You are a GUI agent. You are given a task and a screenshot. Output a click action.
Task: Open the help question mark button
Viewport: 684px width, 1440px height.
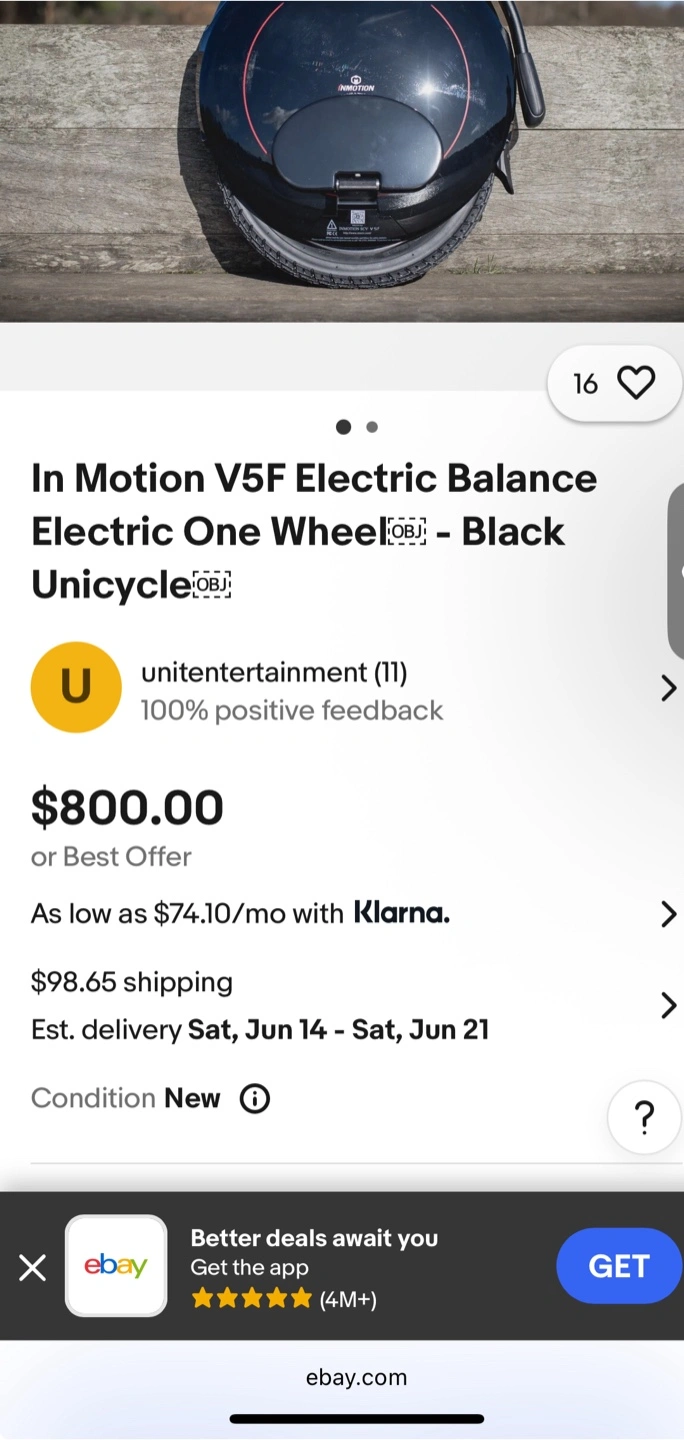(x=645, y=1117)
